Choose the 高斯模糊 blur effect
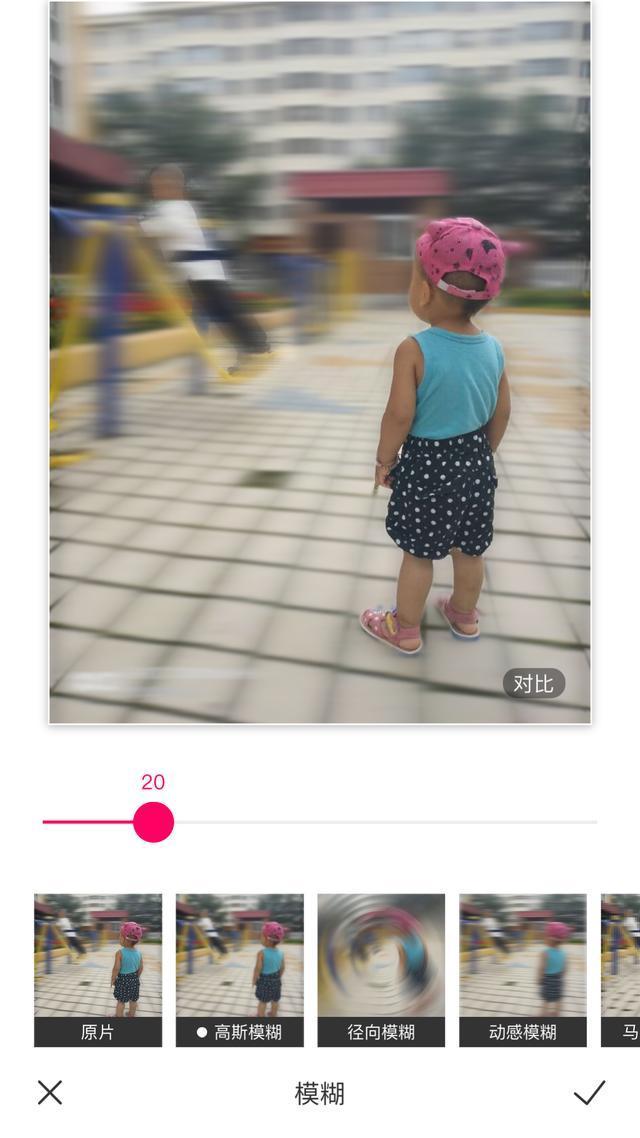The image size is (640, 1138). [240, 969]
